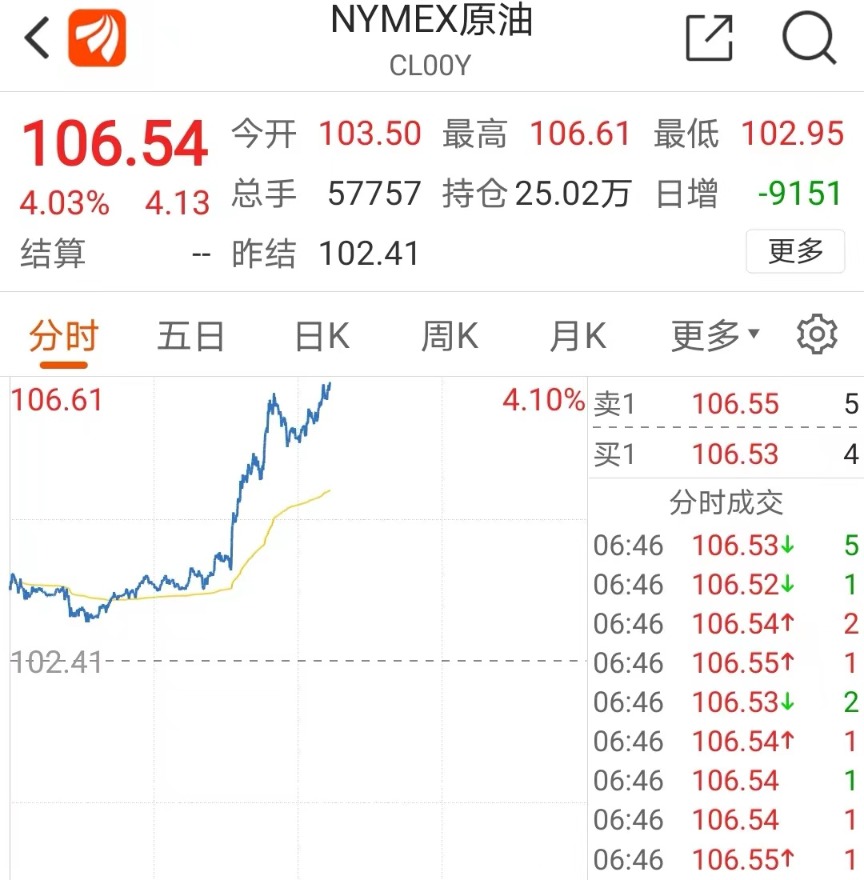Switch to the 五日 chart tab
Screen dimensions: 864x880
(x=190, y=336)
